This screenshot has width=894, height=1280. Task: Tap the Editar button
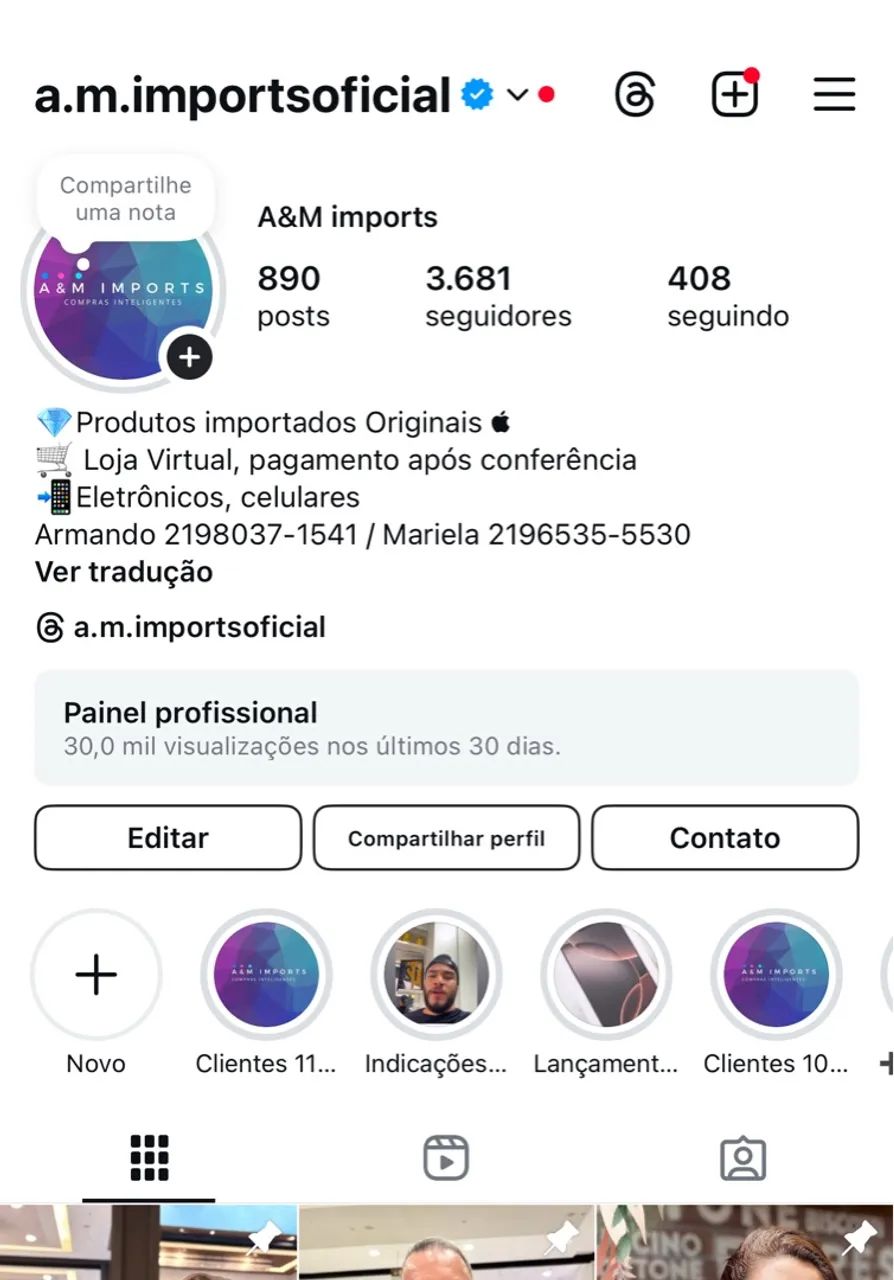168,838
